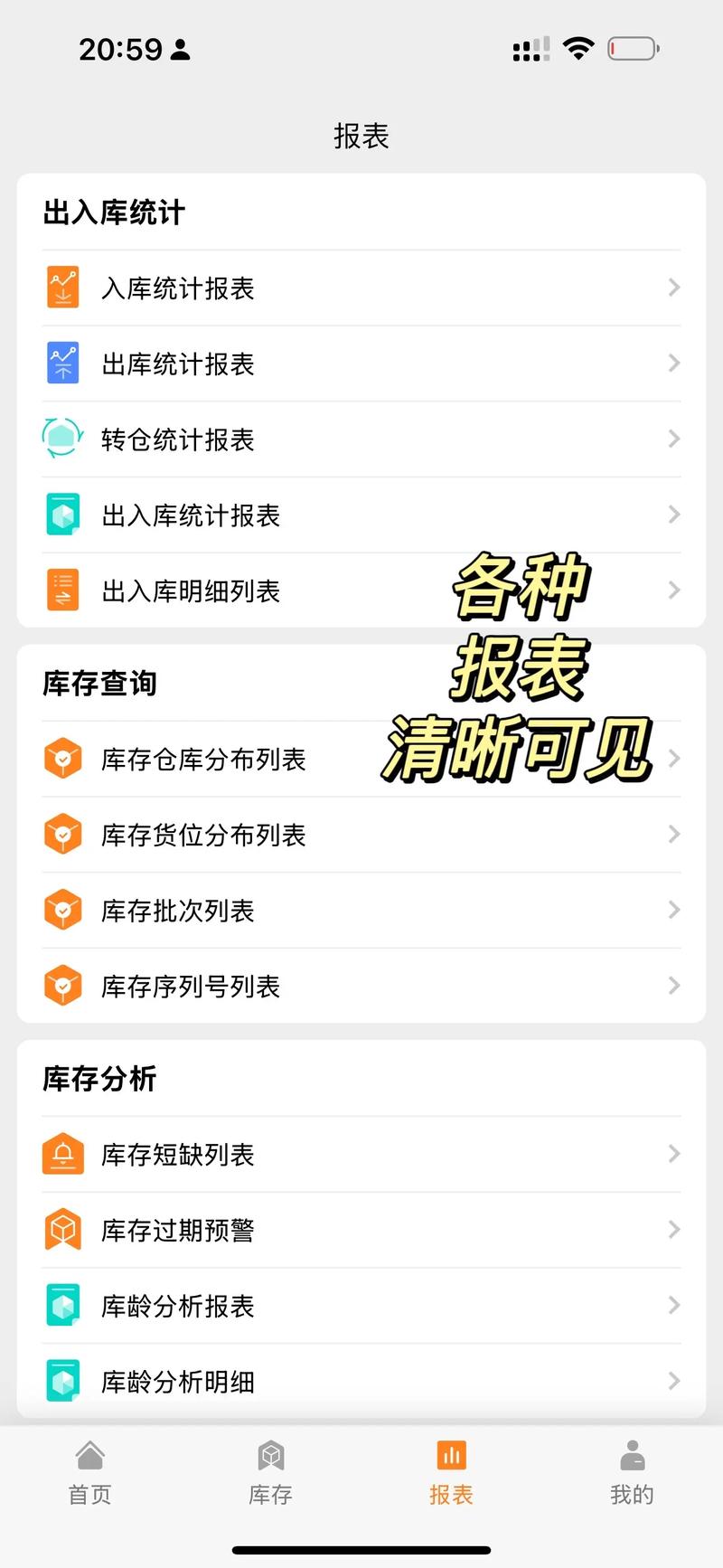This screenshot has height=1568, width=723.
Task: Select the 入库统计报表 chart icon
Action: pos(62,287)
